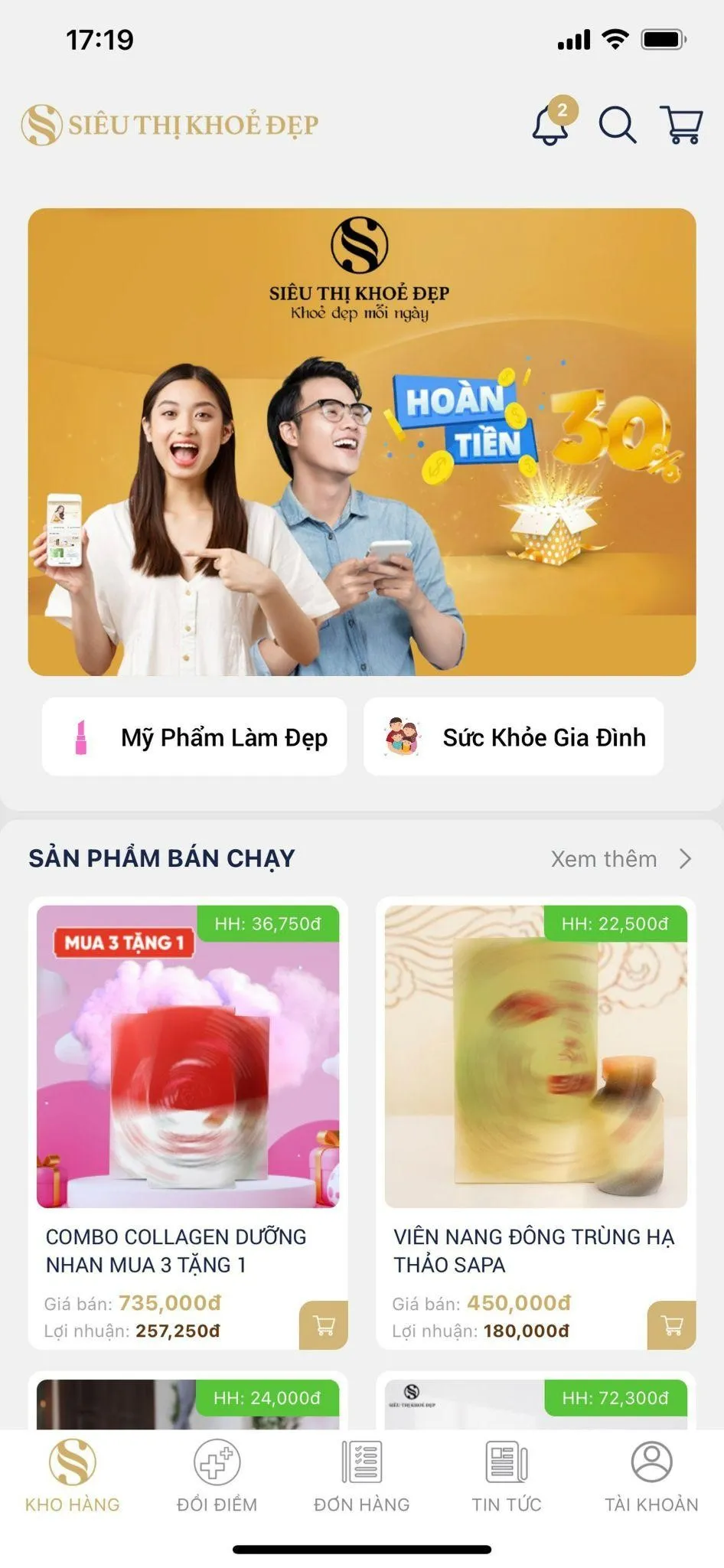Open the notifications bell

pos(551,125)
